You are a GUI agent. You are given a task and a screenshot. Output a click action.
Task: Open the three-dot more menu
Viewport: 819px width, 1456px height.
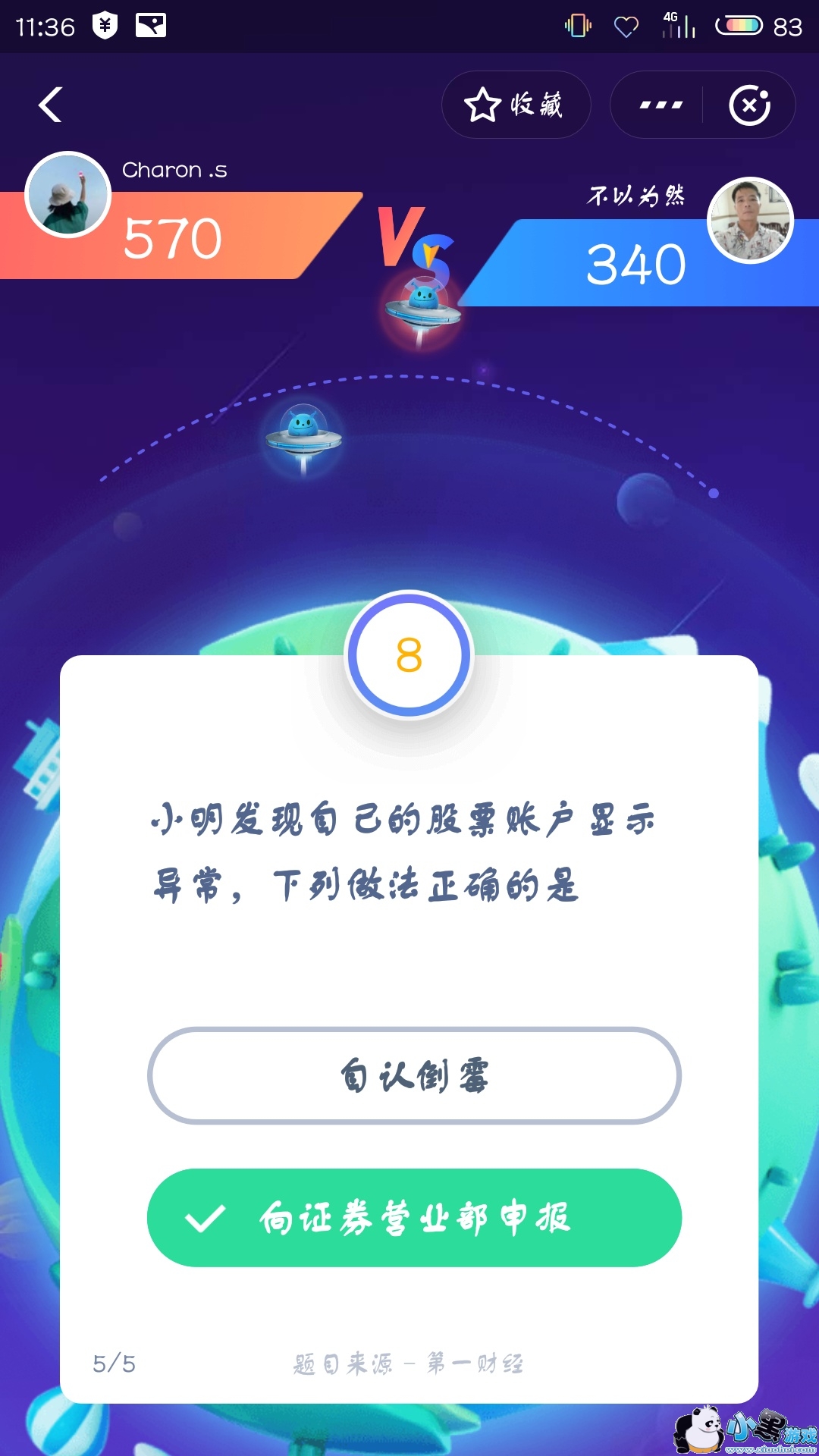coord(661,105)
